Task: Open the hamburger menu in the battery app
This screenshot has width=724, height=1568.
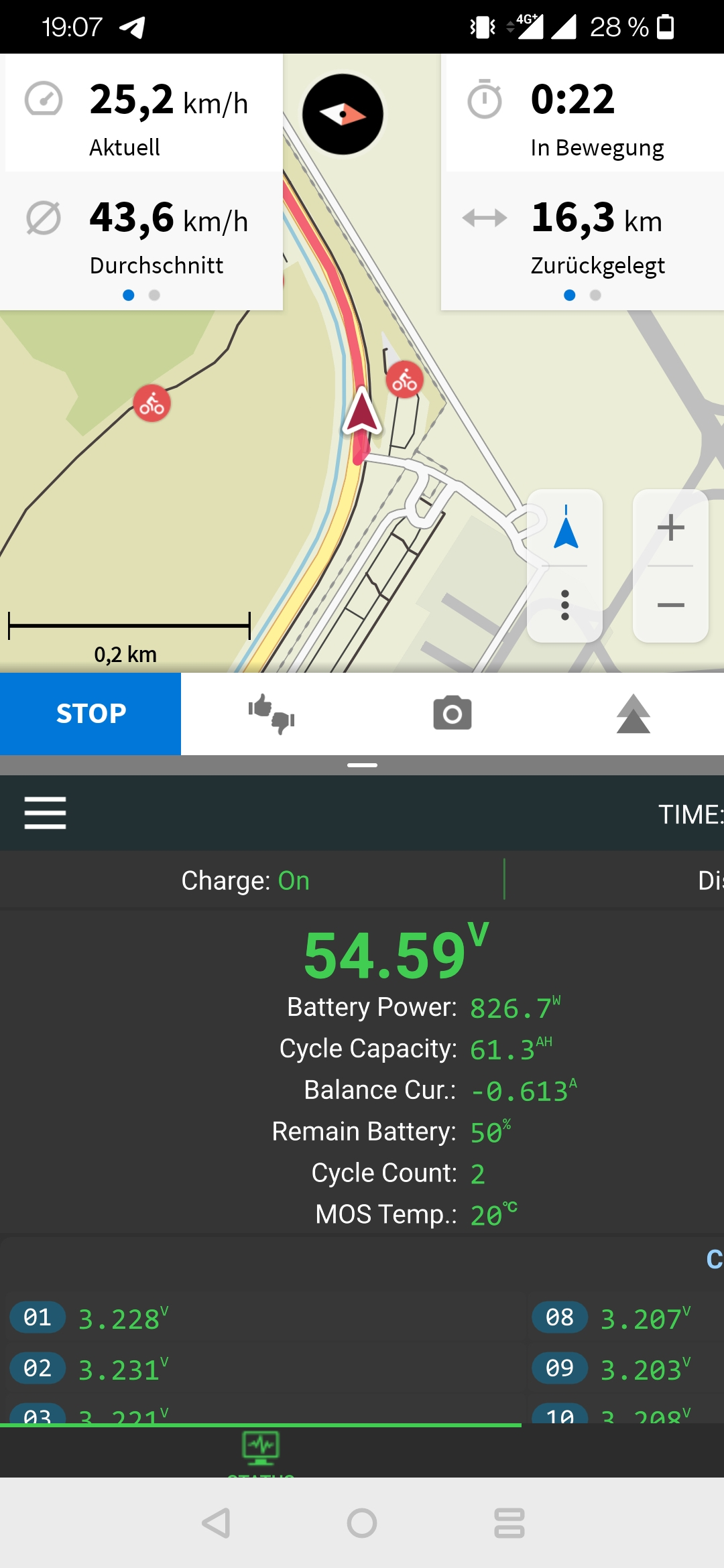Action: [45, 813]
